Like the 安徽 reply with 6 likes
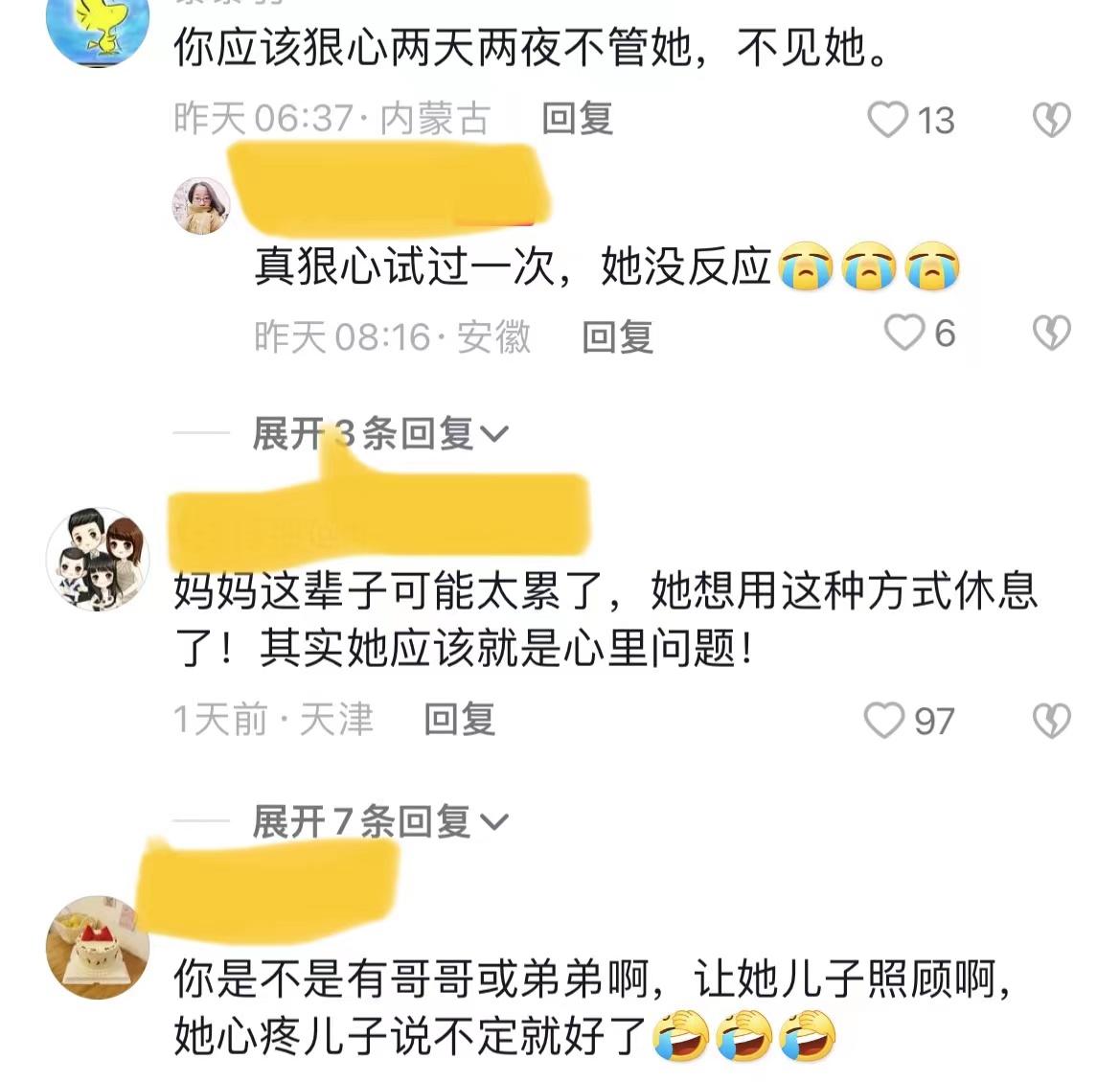Screen dimensions: 1120x1082 point(903,334)
